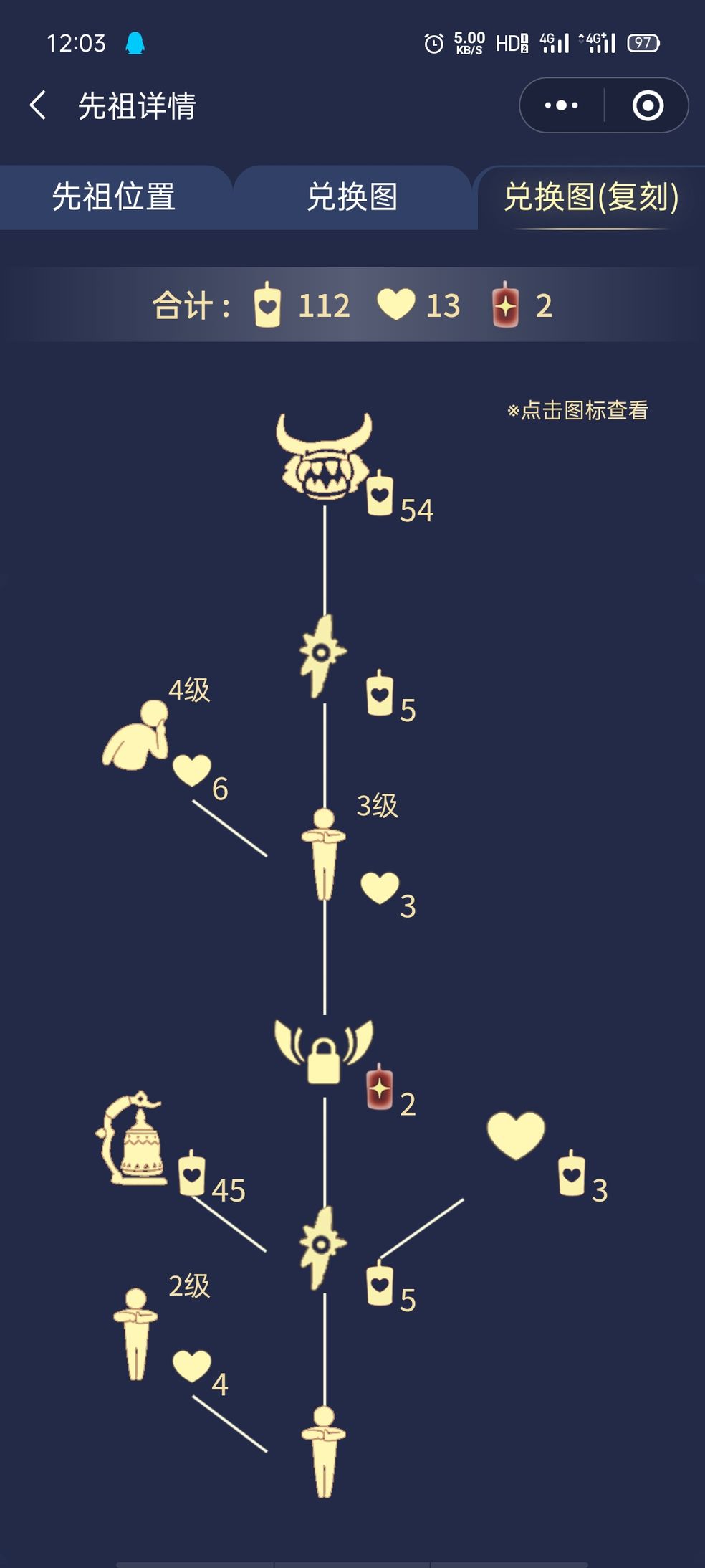
Task: View the 3级 standing emote node
Action: pyautogui.click(x=324, y=854)
